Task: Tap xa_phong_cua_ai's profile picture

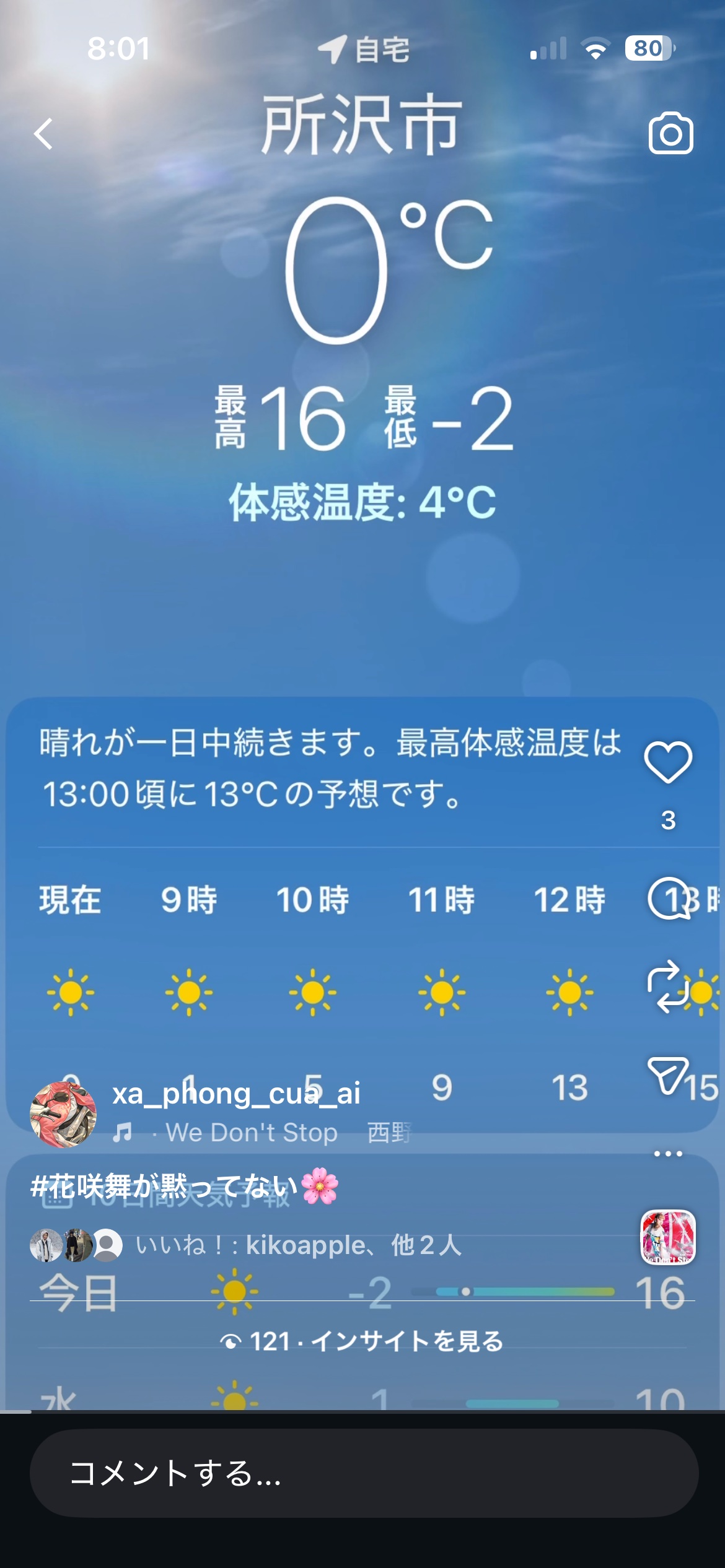Action: pyautogui.click(x=63, y=1115)
